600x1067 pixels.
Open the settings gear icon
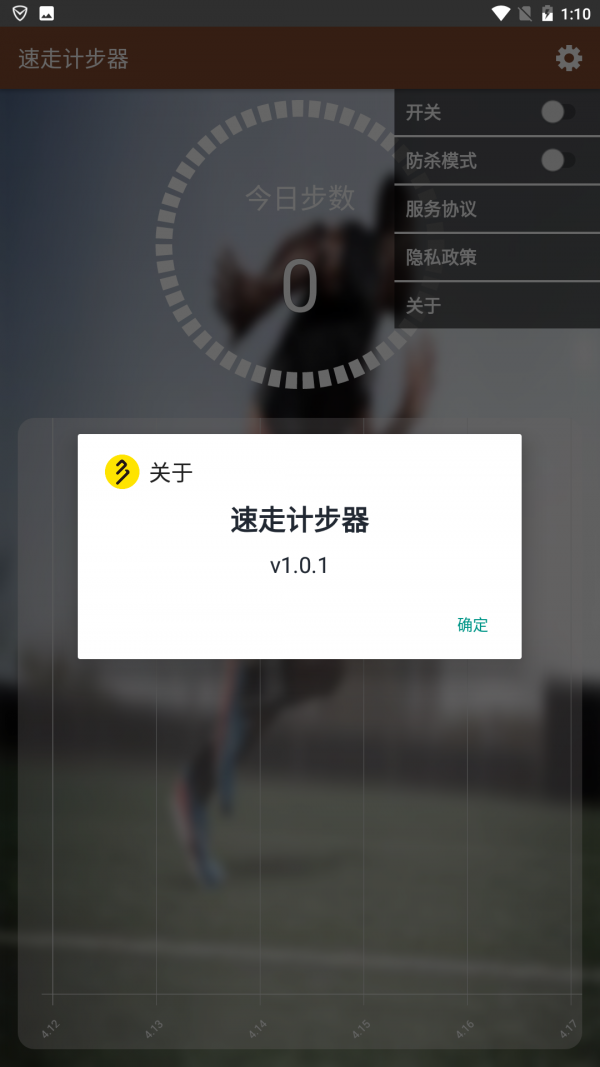(568, 58)
